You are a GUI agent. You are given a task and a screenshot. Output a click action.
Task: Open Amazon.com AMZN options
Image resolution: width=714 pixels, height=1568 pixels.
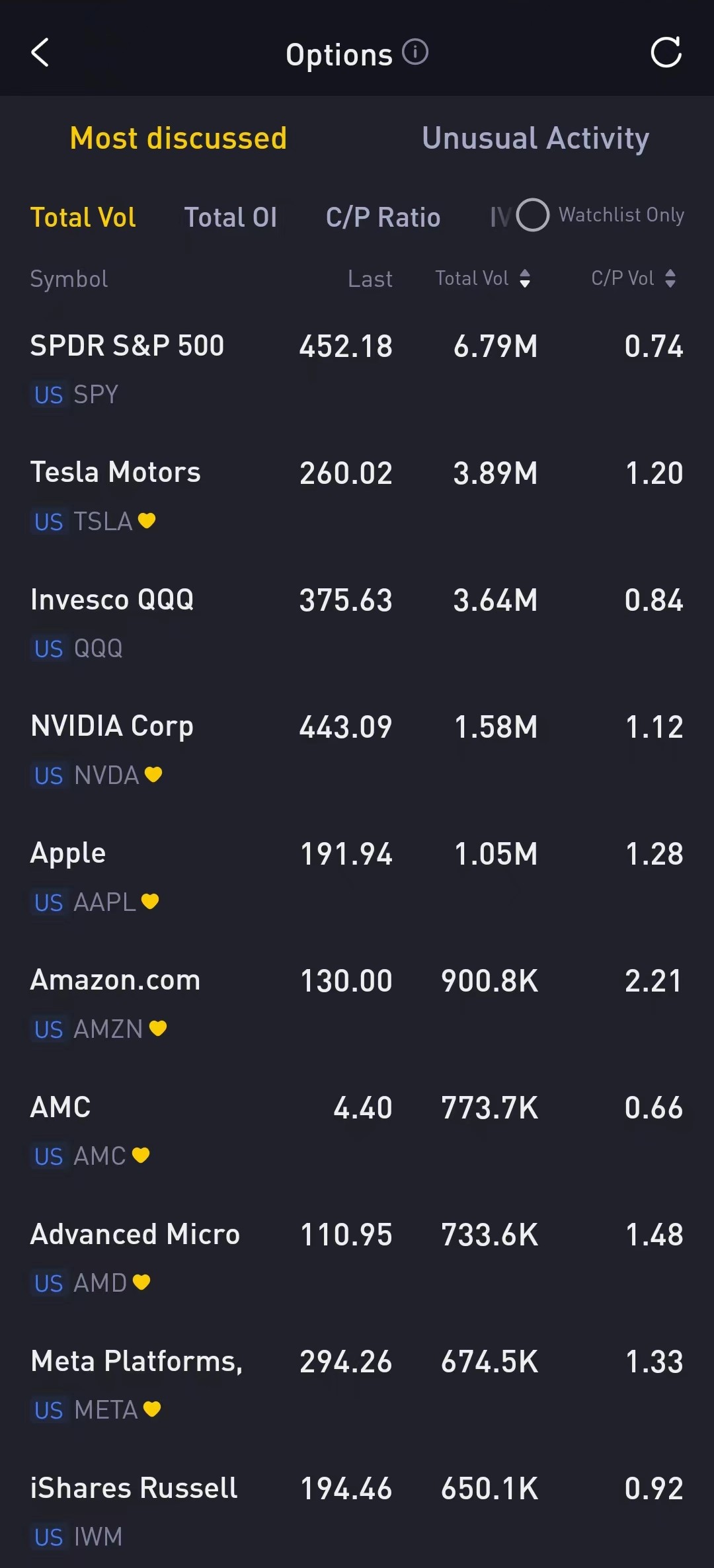point(357,1003)
